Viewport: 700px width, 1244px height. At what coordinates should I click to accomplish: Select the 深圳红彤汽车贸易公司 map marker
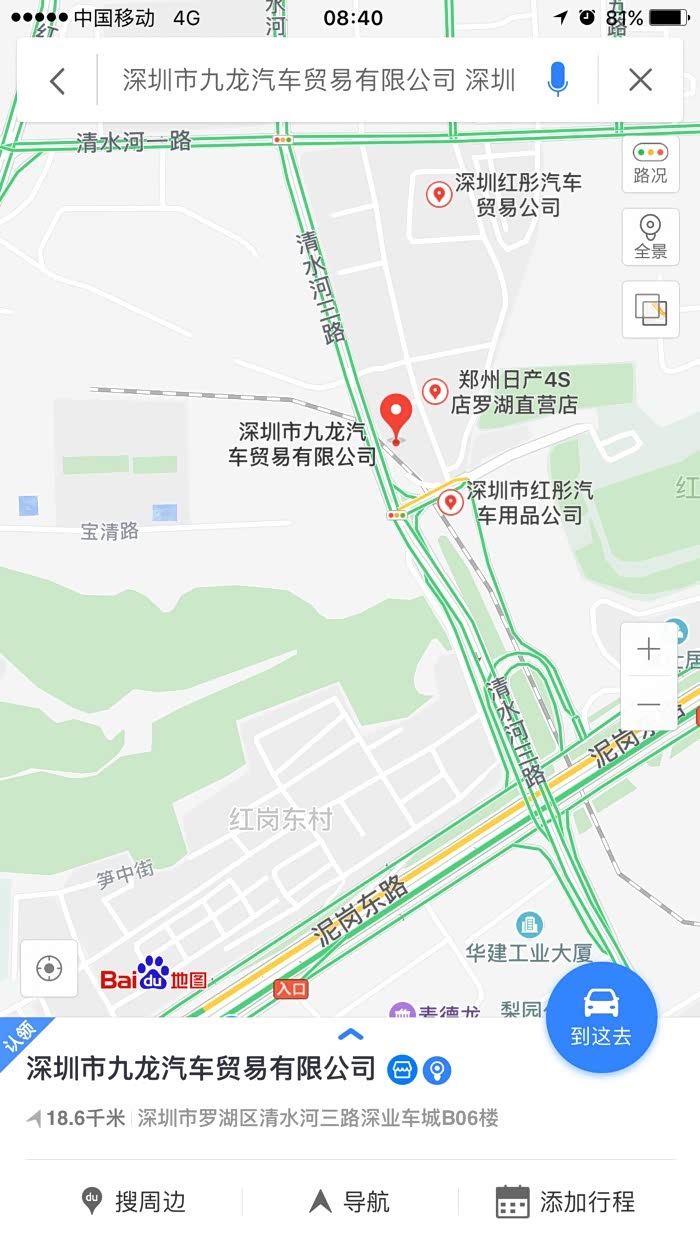(x=438, y=194)
